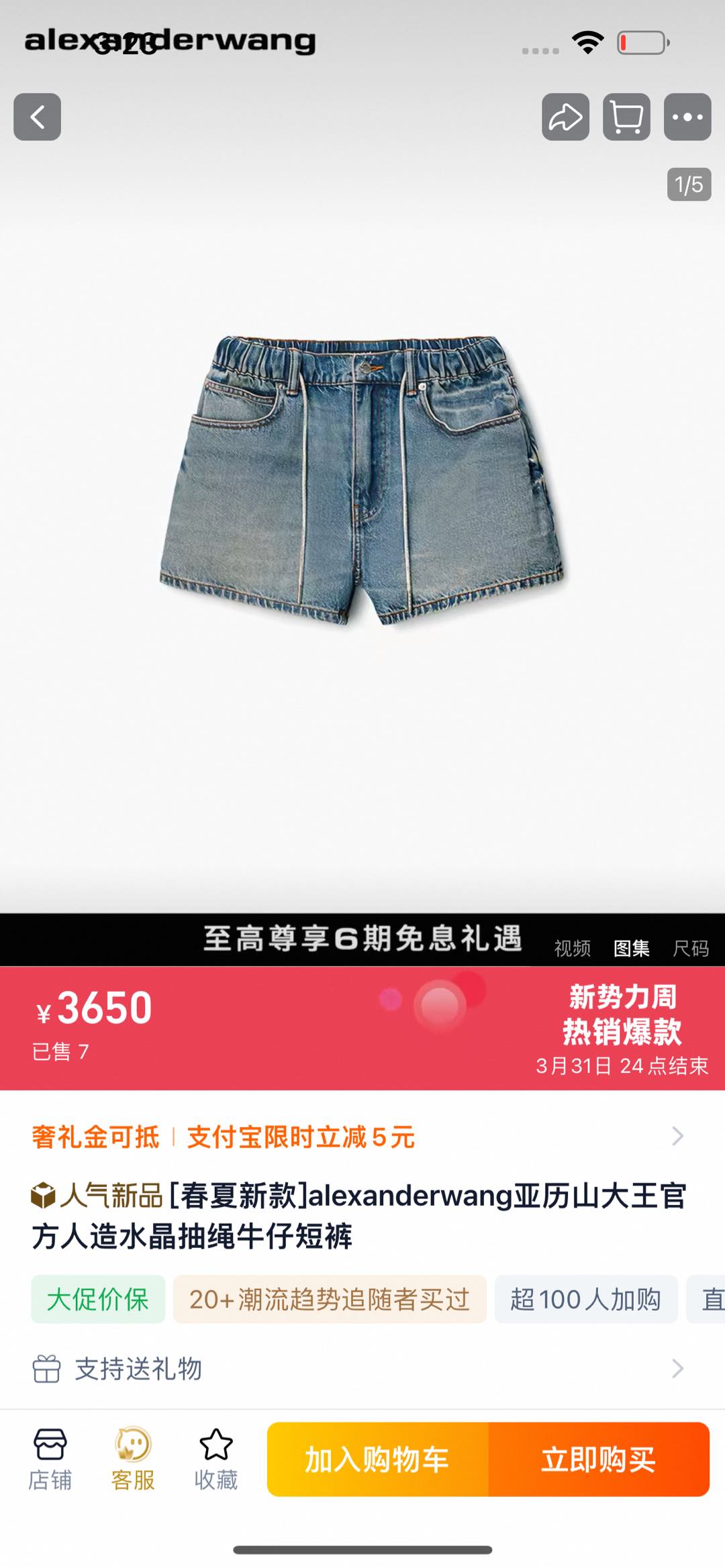Viewport: 725px width, 1568px height.
Task: Tap 加入购物车 to add to cart
Action: coord(377,1459)
